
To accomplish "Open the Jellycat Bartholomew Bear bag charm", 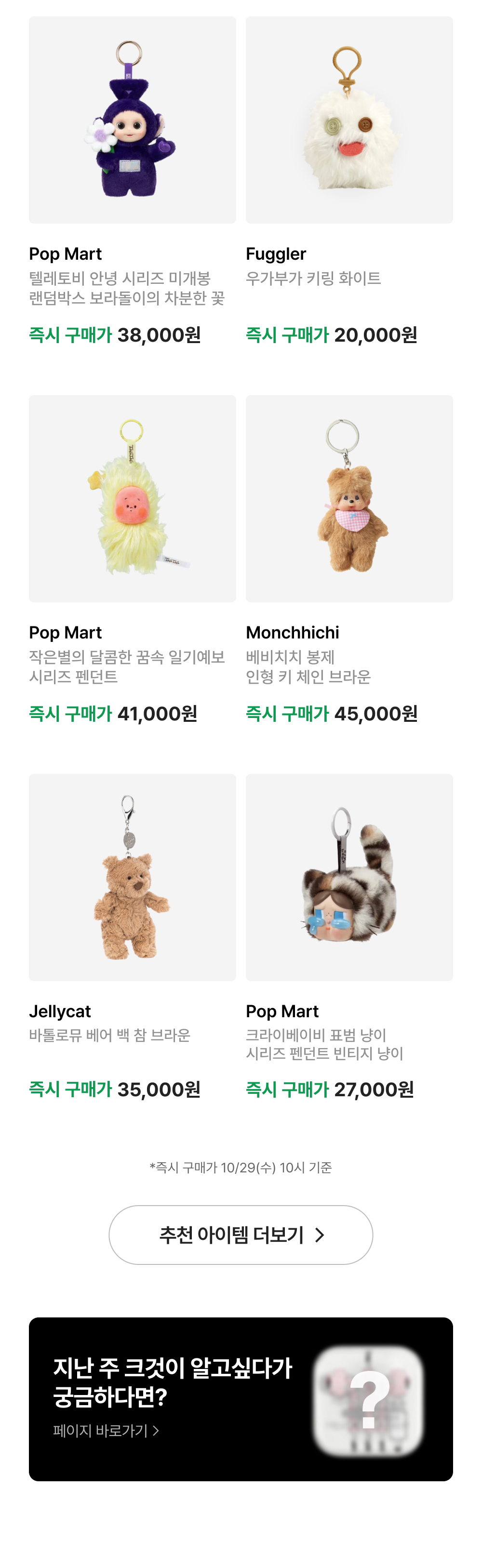I will 132,877.
